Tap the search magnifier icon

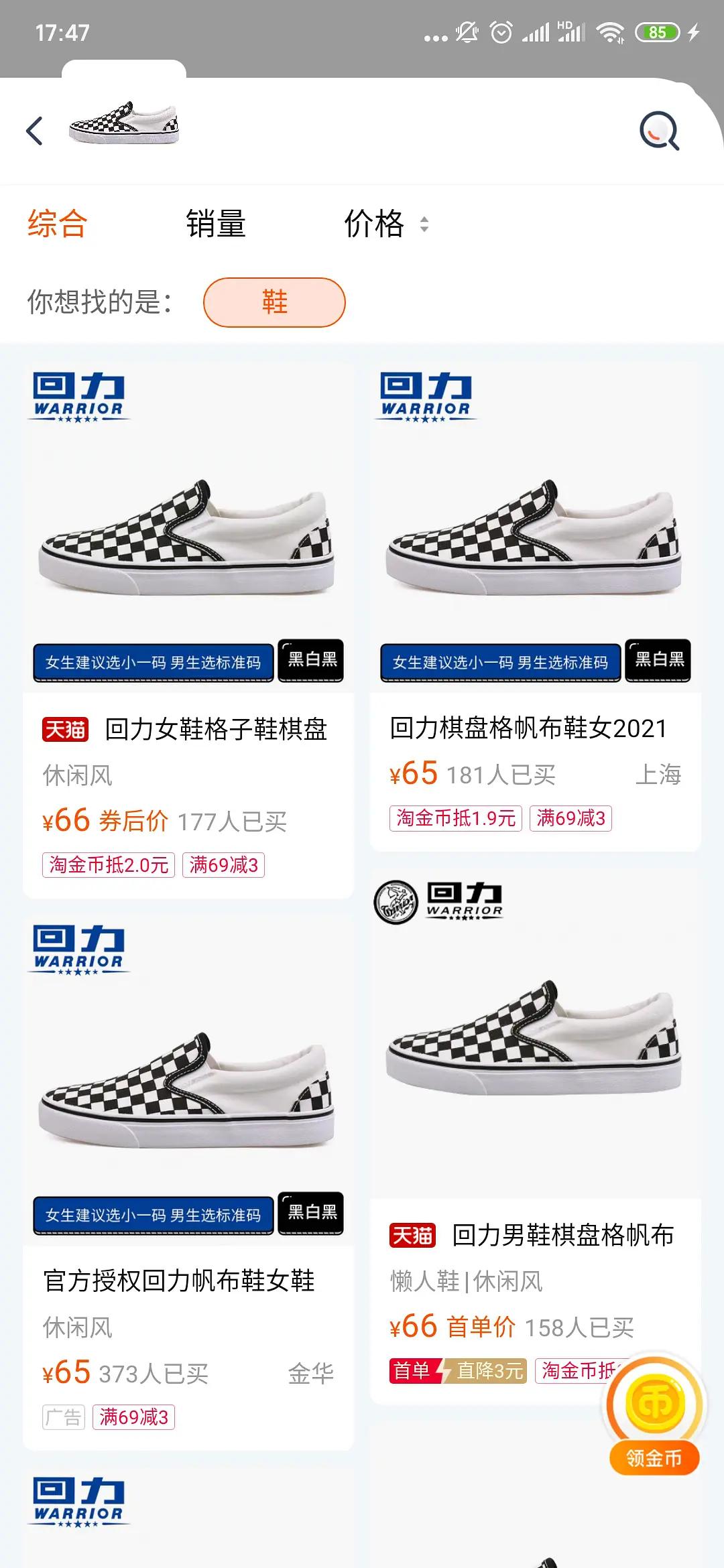click(660, 131)
